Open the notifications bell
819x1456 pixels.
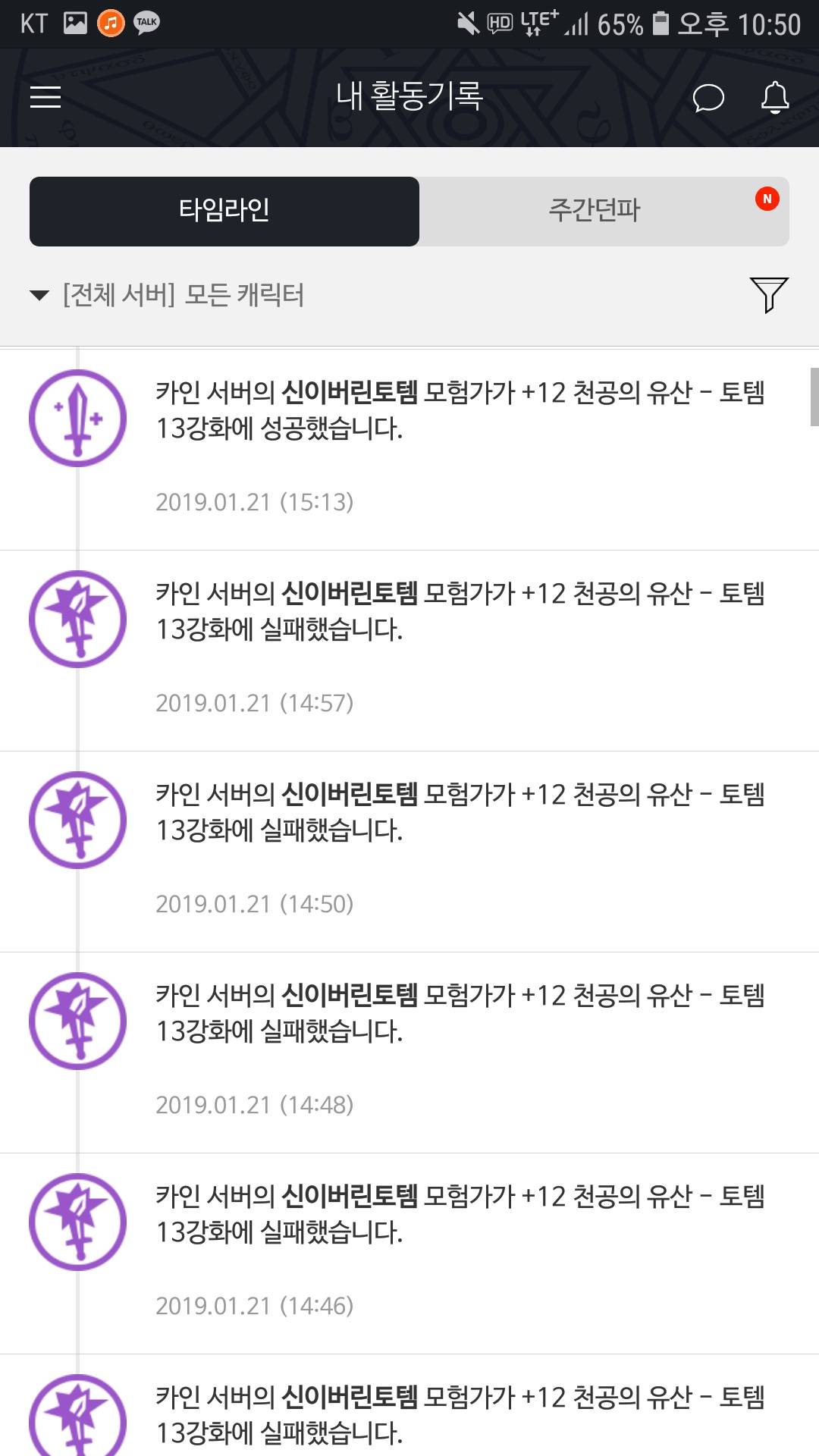coord(775,97)
